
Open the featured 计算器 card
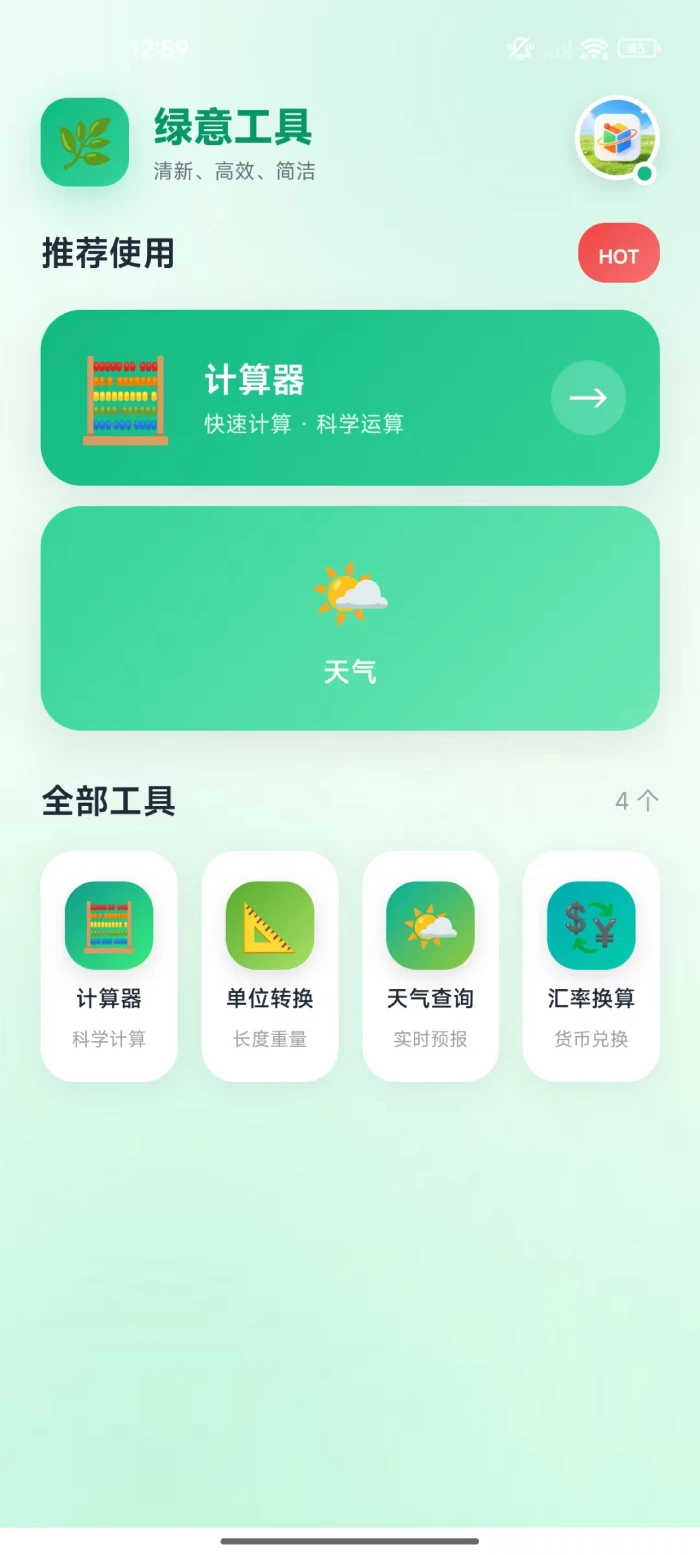[x=349, y=397]
